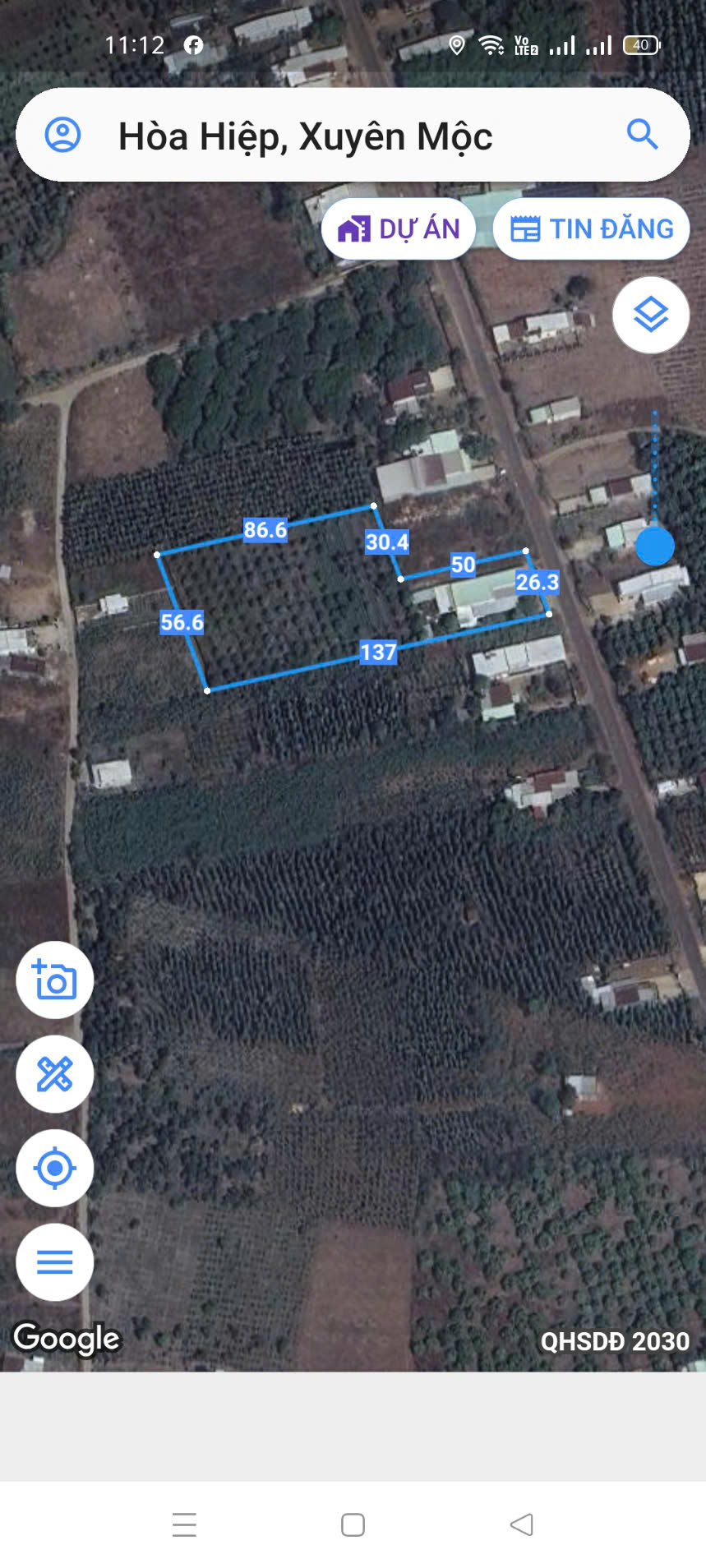The width and height of the screenshot is (706, 1568).
Task: Open the DỰ ÁN projects chip
Action: click(399, 229)
